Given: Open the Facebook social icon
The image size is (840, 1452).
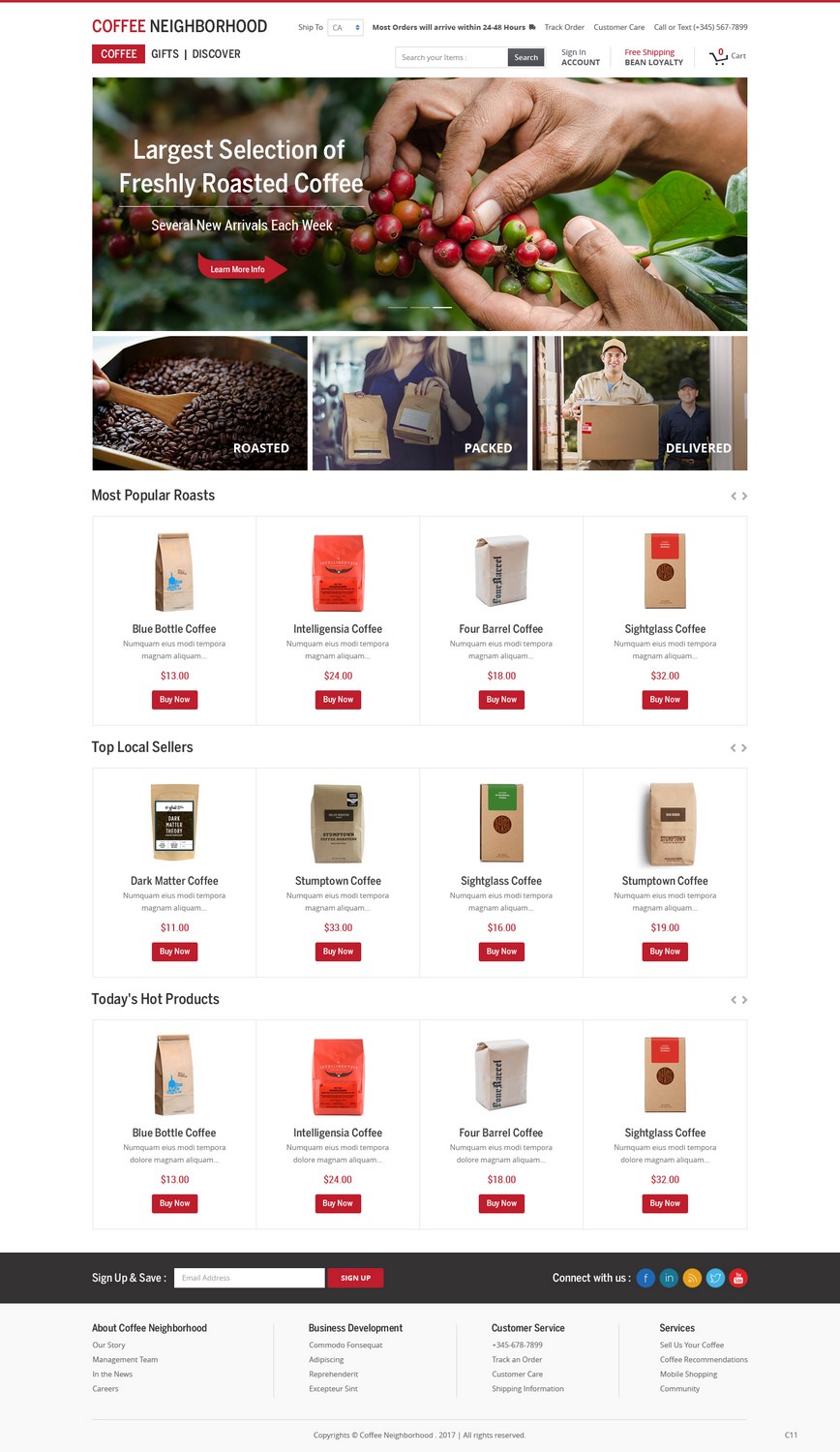Looking at the screenshot, I should click(x=645, y=1278).
